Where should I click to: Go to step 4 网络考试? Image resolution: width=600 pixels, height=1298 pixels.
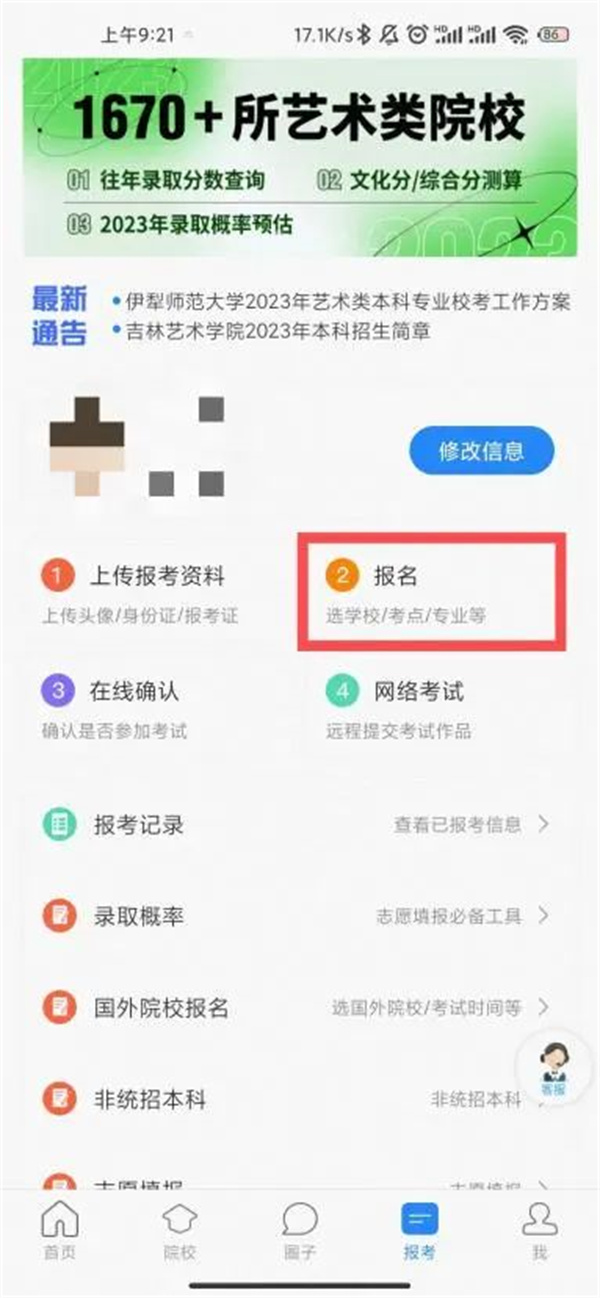pos(420,706)
